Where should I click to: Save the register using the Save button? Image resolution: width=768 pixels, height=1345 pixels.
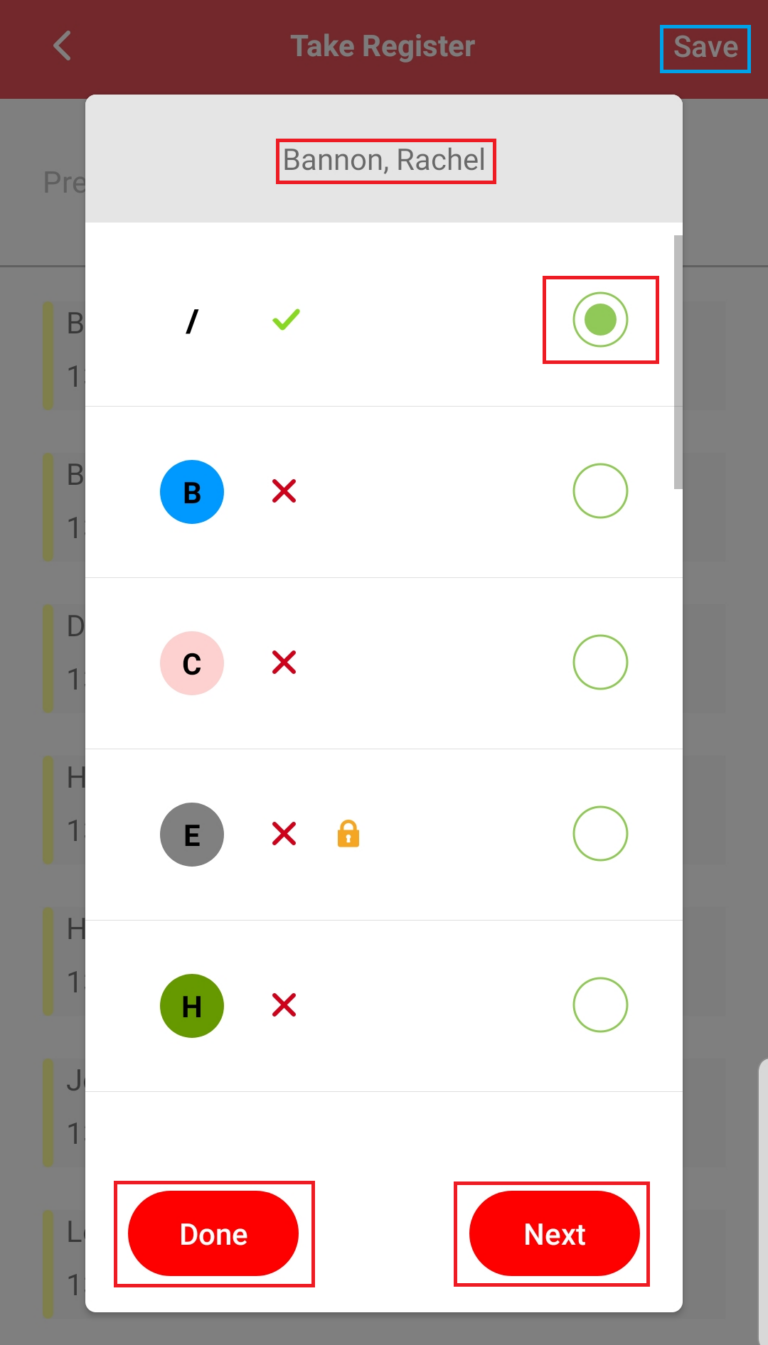[x=705, y=47]
